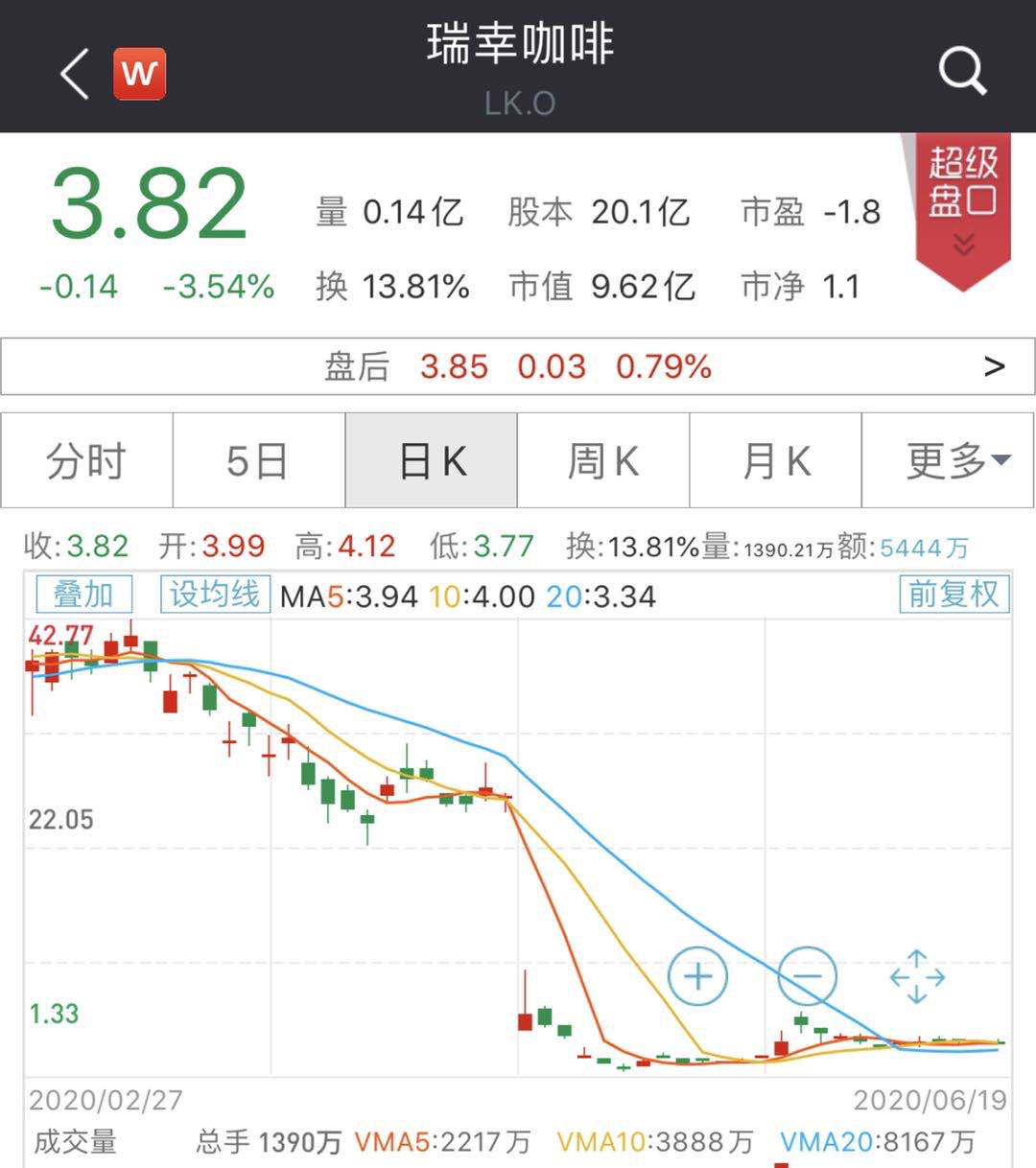
Task: Tap the 叠加 overlay button
Action: (83, 595)
